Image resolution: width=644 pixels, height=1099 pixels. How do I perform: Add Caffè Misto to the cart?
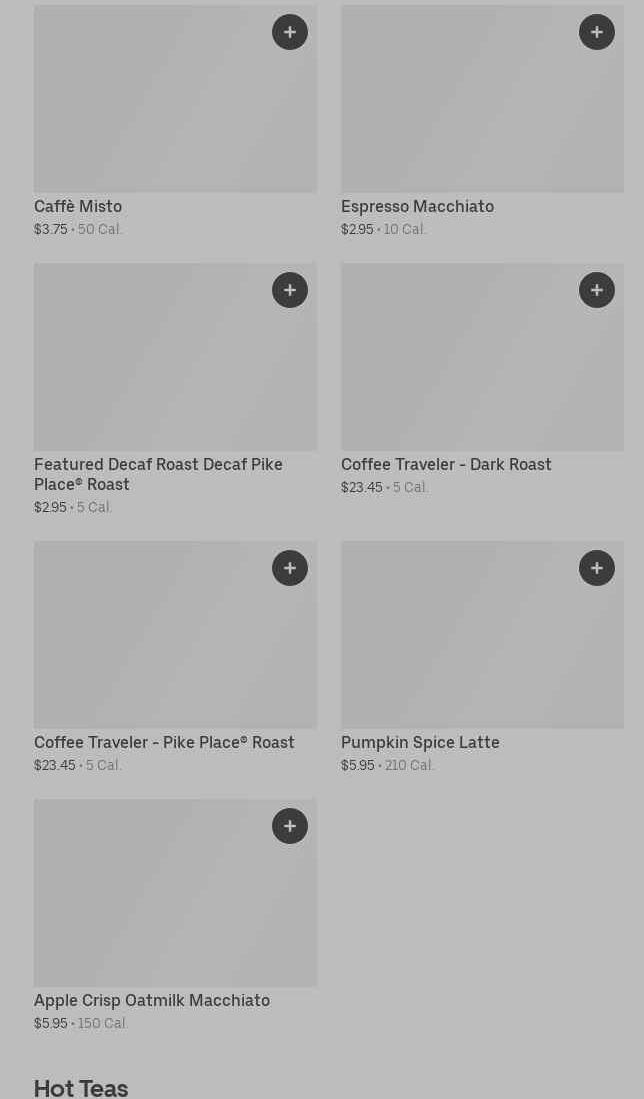coord(290,32)
